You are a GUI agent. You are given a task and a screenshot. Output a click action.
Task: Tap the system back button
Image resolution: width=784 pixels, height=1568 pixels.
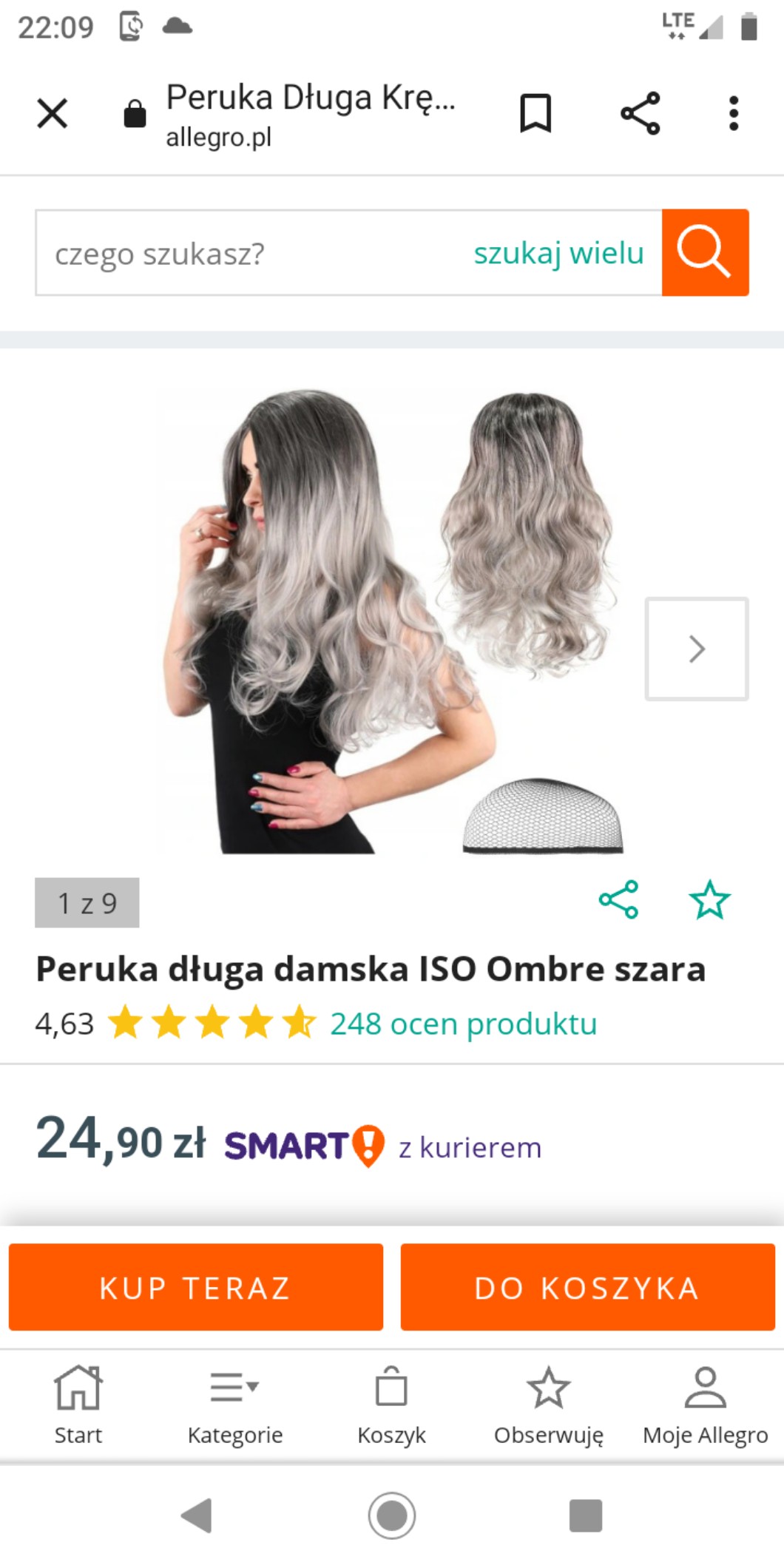197,1515
